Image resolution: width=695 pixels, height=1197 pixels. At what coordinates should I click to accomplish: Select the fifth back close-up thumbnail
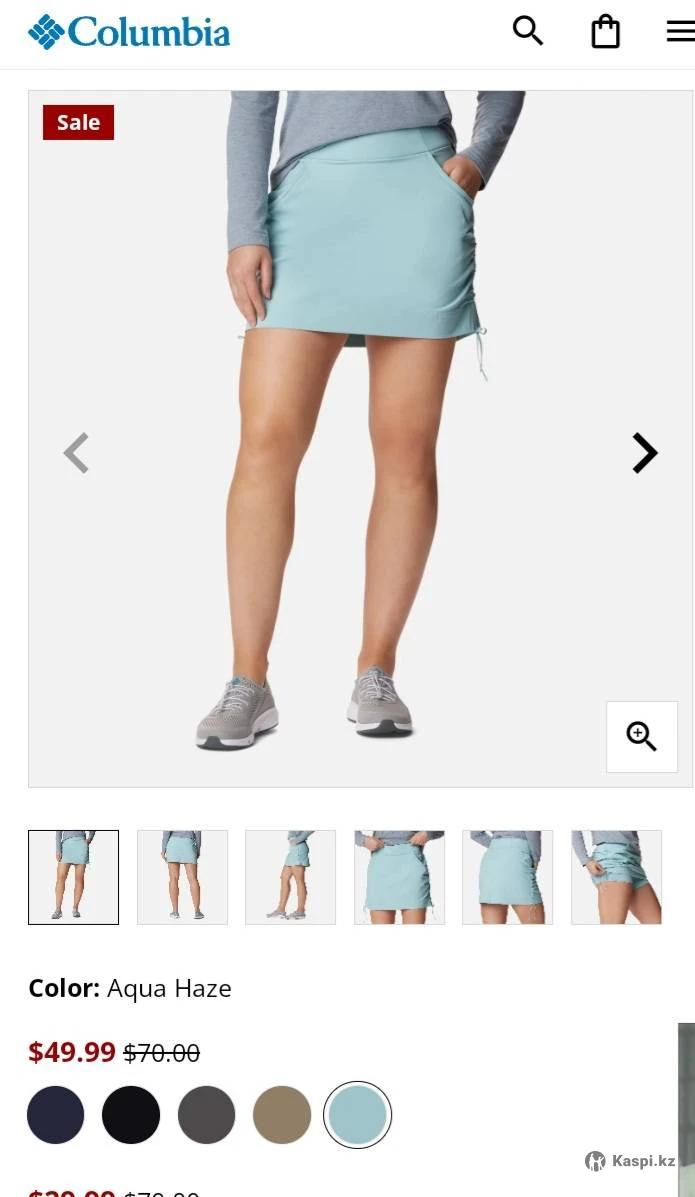click(507, 877)
